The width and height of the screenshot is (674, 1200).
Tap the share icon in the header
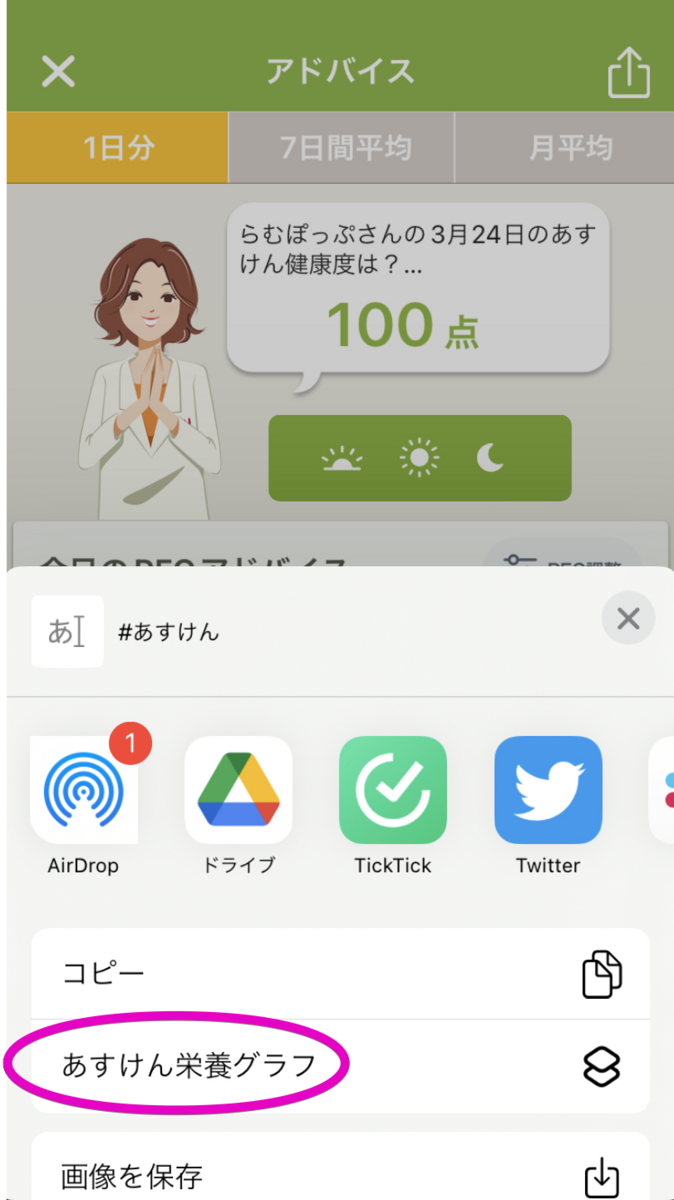click(628, 73)
